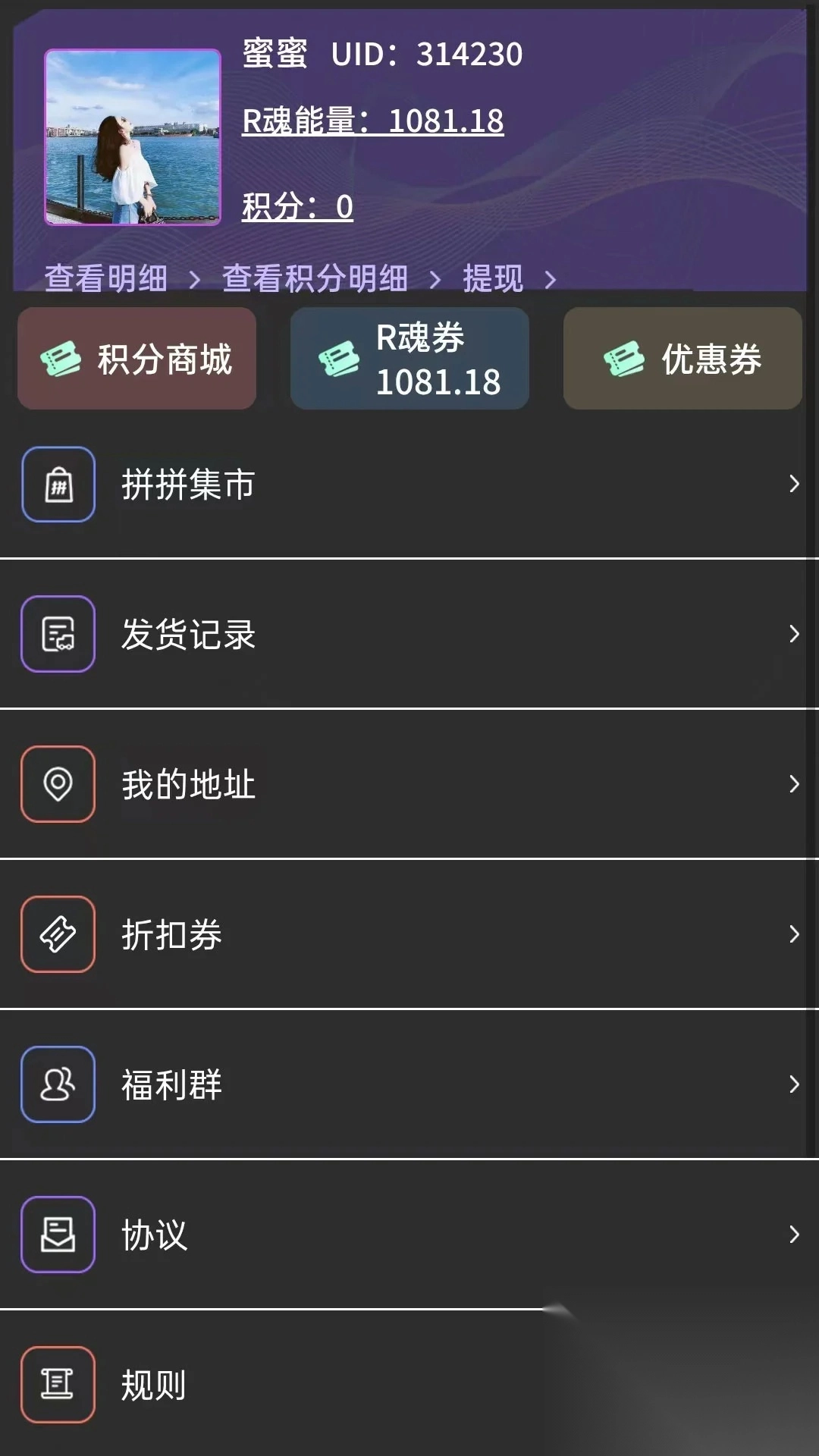The height and width of the screenshot is (1456, 819).
Task: Click the 提现 withdrawal link
Action: coord(491,279)
